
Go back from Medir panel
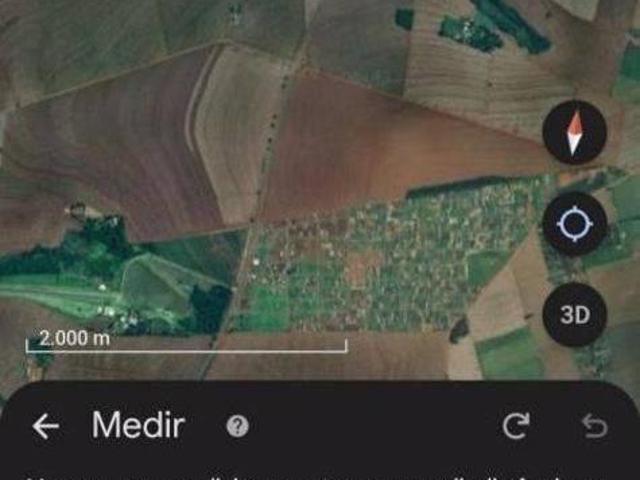[46, 427]
